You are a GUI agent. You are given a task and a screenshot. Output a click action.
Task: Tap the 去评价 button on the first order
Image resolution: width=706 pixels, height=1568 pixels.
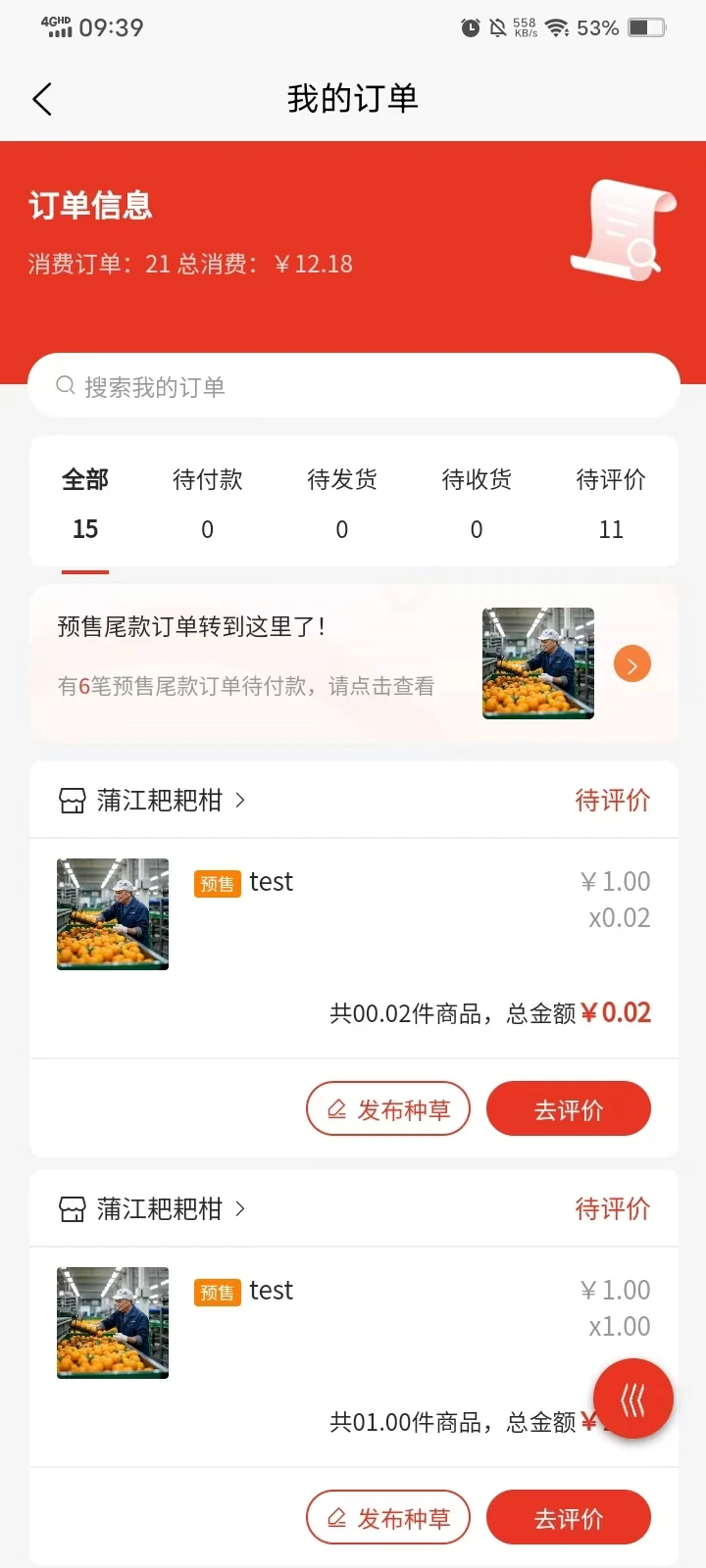coord(569,1108)
